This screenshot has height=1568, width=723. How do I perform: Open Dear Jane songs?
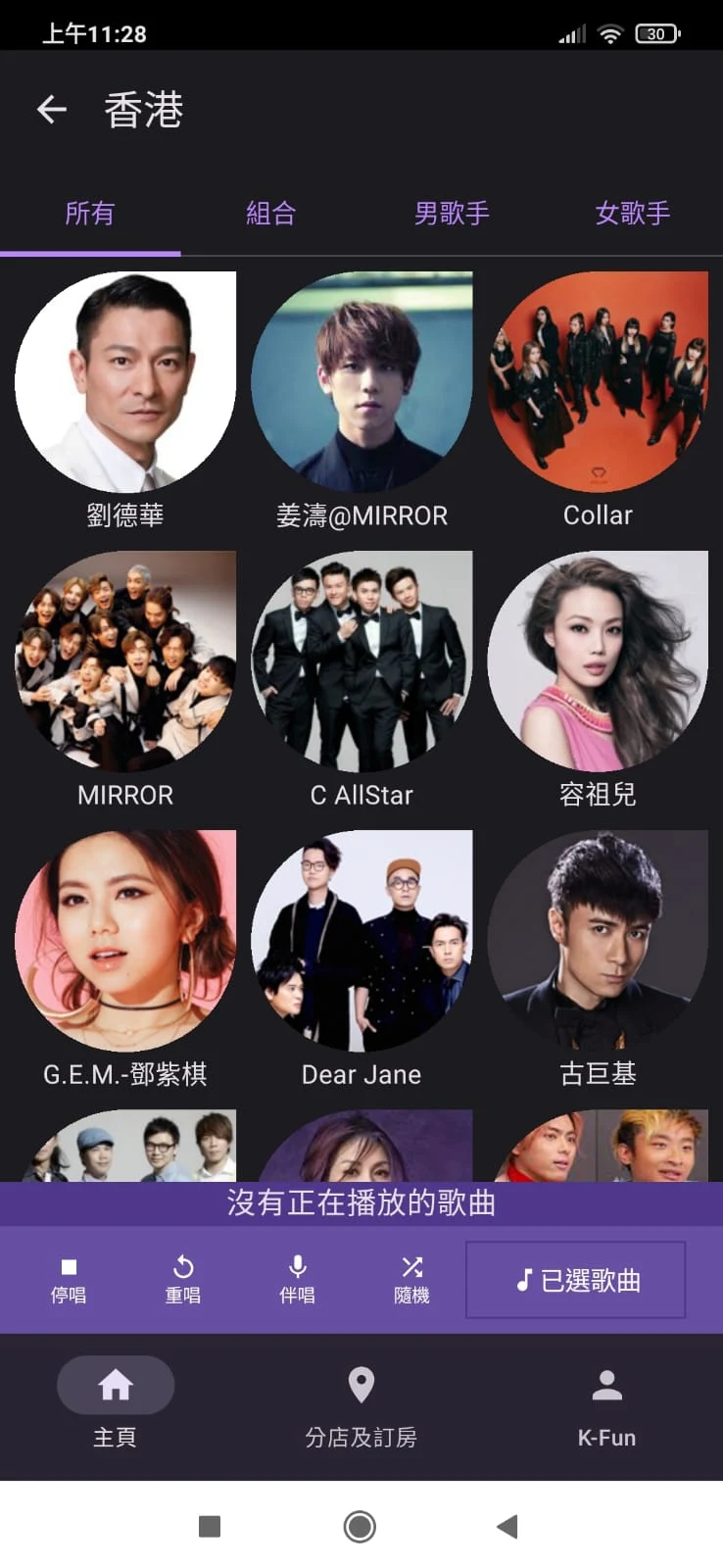[361, 960]
